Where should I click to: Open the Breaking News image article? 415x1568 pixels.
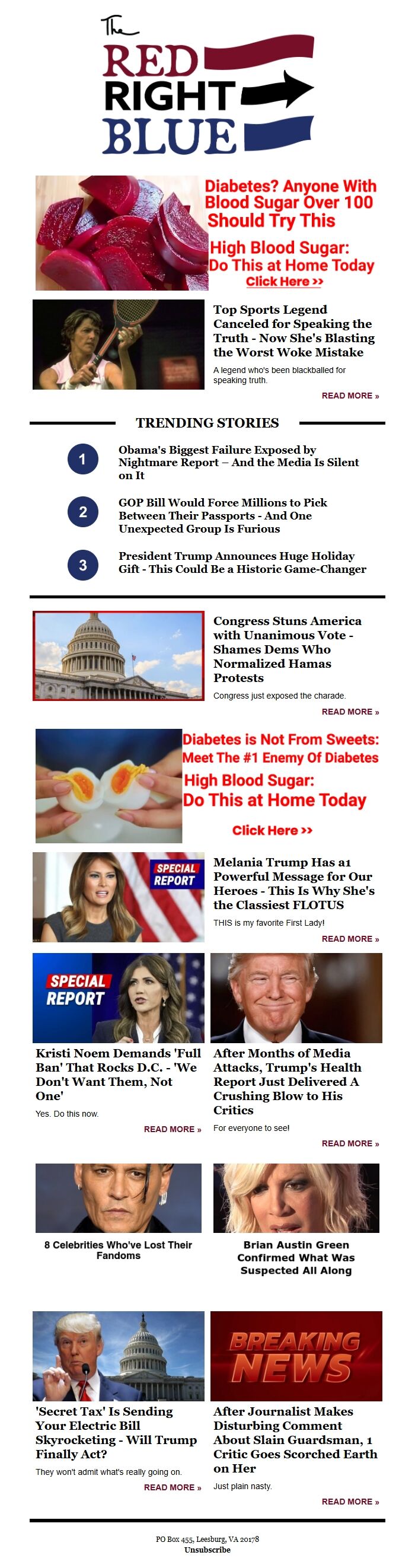click(x=296, y=1356)
